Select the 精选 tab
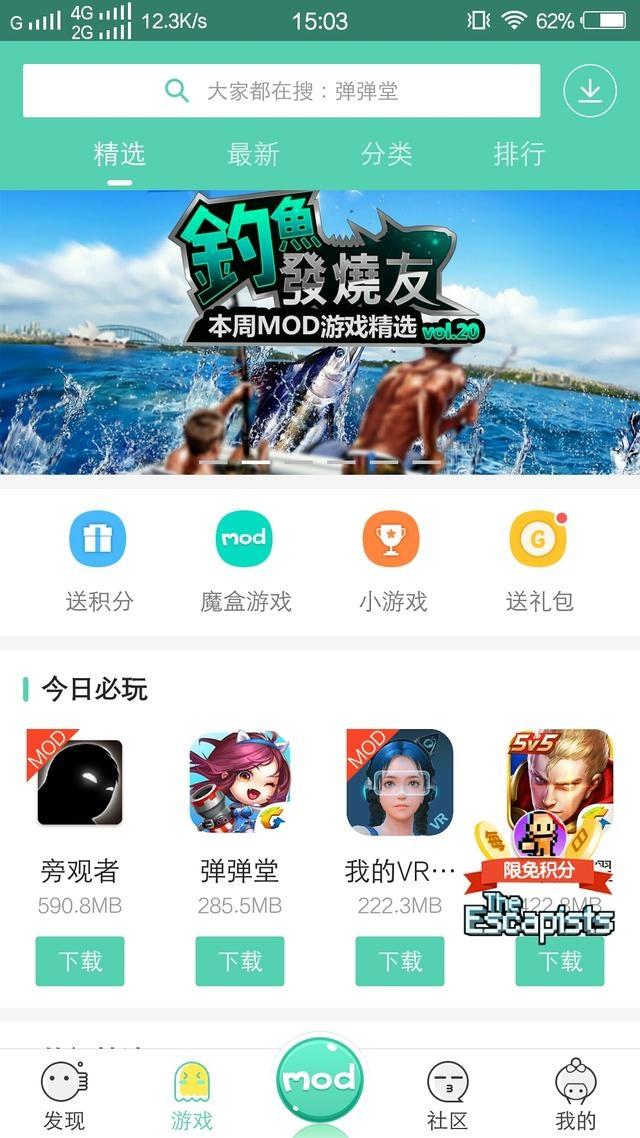Viewport: 640px width, 1138px height. pos(120,154)
